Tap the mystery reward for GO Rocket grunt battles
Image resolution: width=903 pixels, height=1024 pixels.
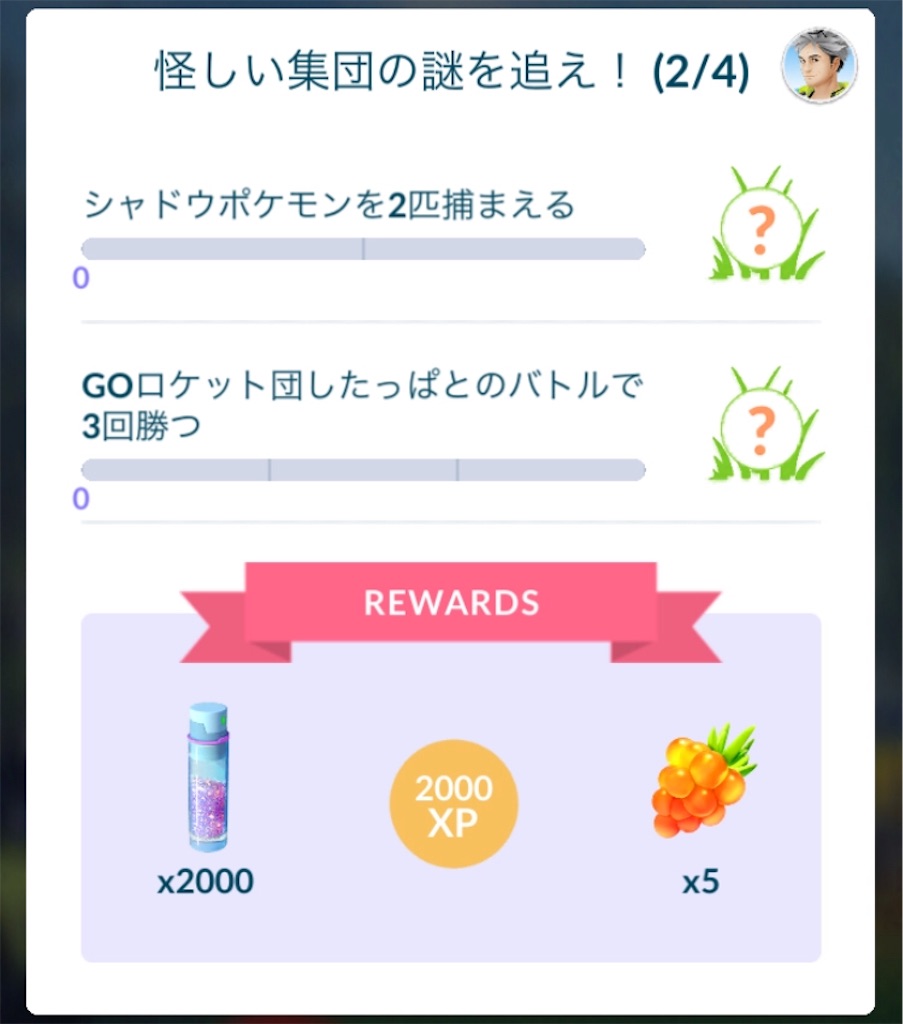[763, 428]
